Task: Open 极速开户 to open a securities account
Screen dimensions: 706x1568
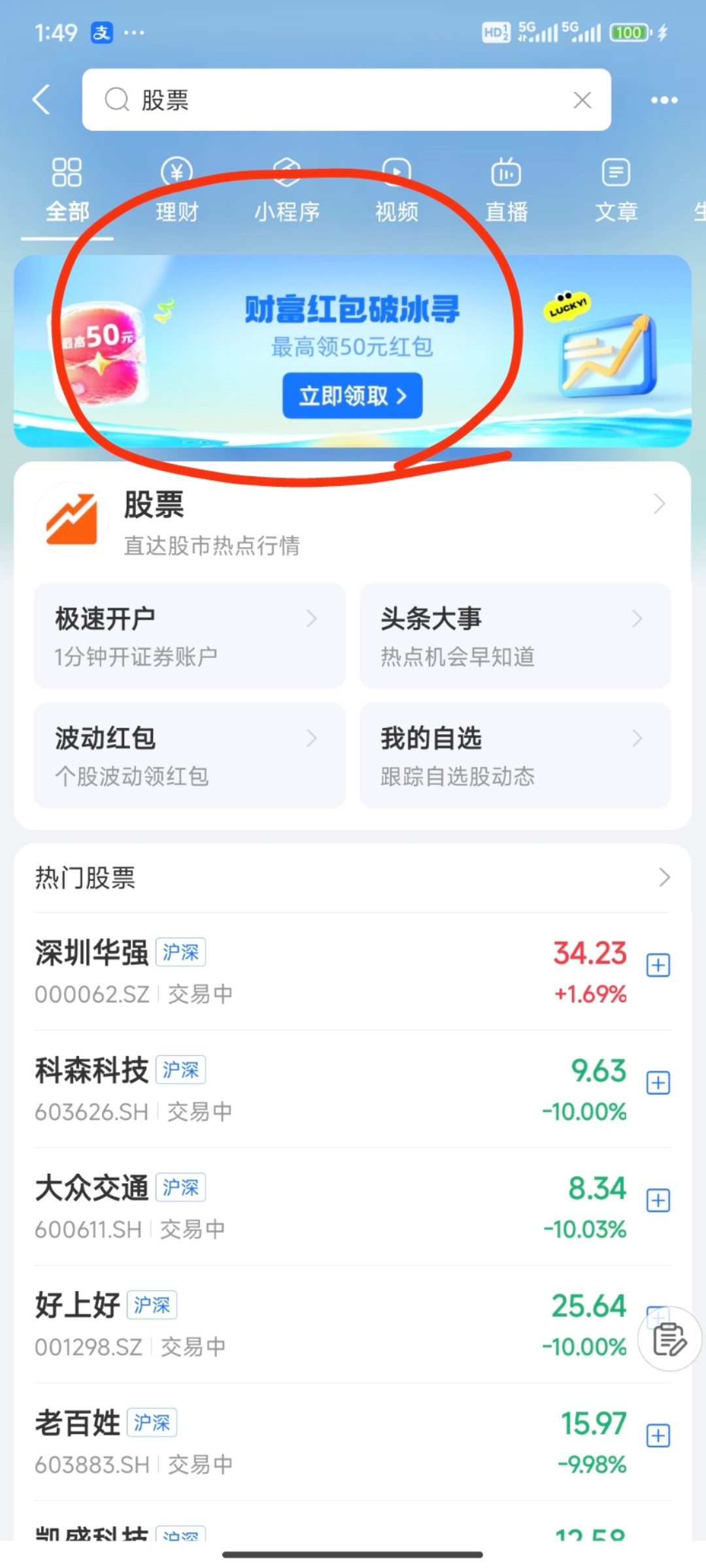Action: 190,636
